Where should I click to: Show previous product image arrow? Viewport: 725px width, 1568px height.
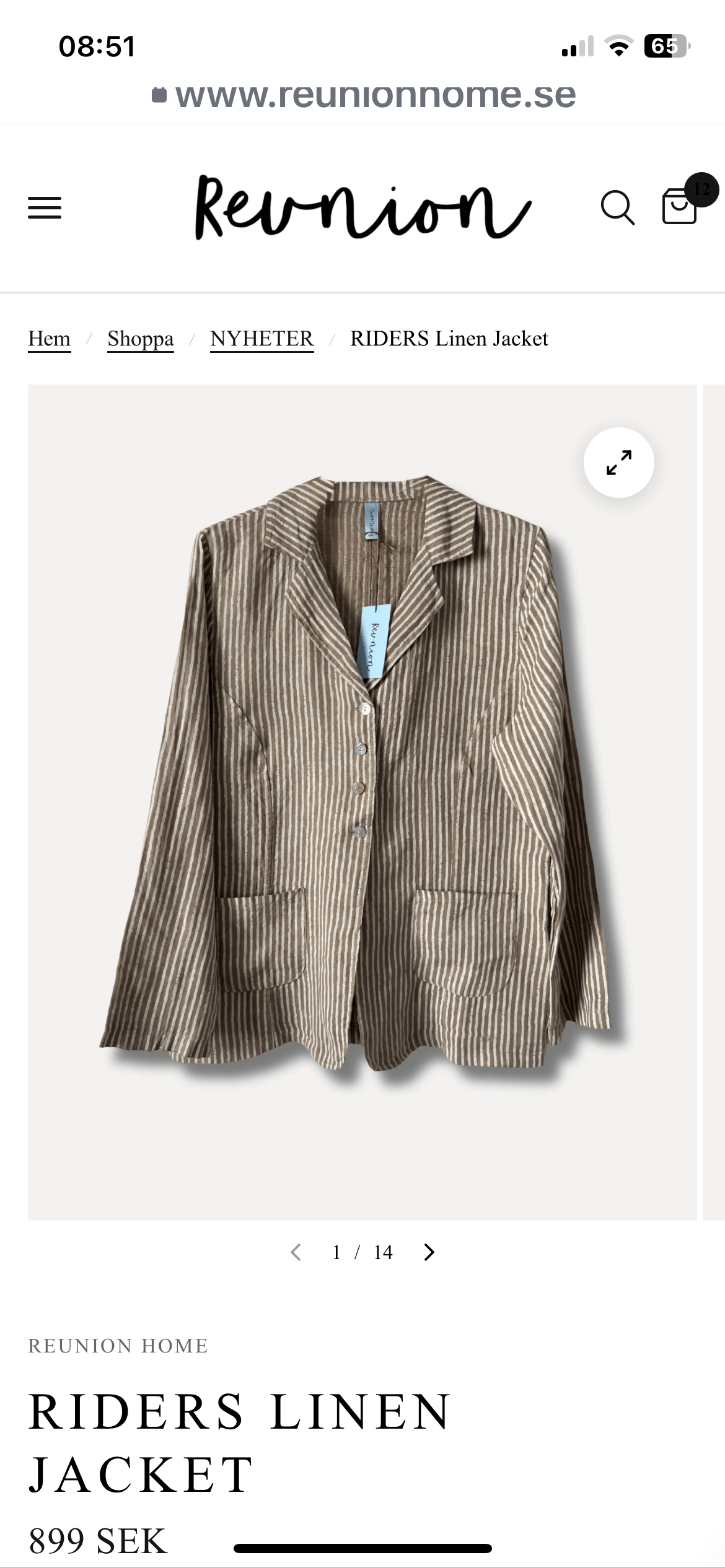click(296, 1252)
